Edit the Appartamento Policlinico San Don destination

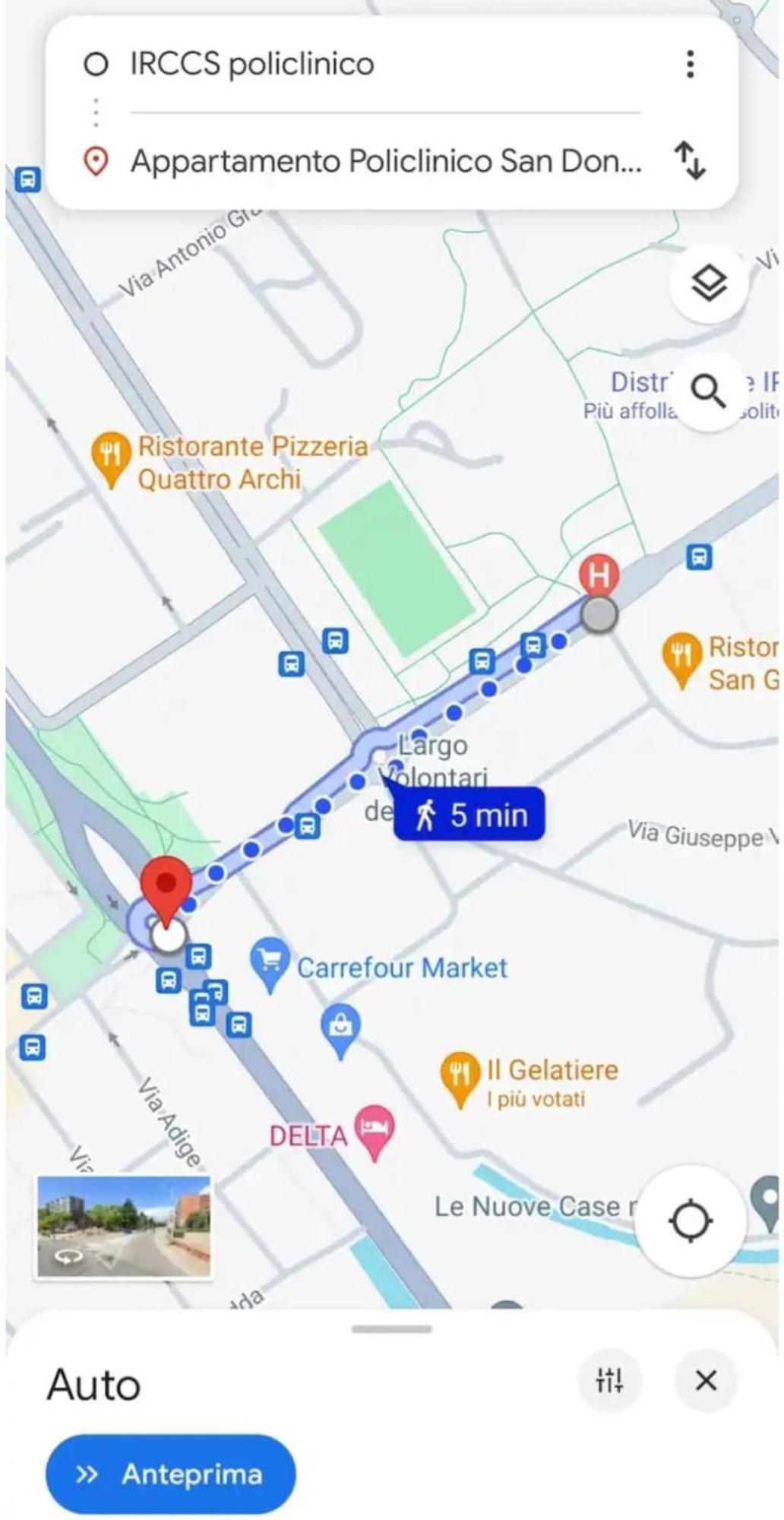point(385,161)
